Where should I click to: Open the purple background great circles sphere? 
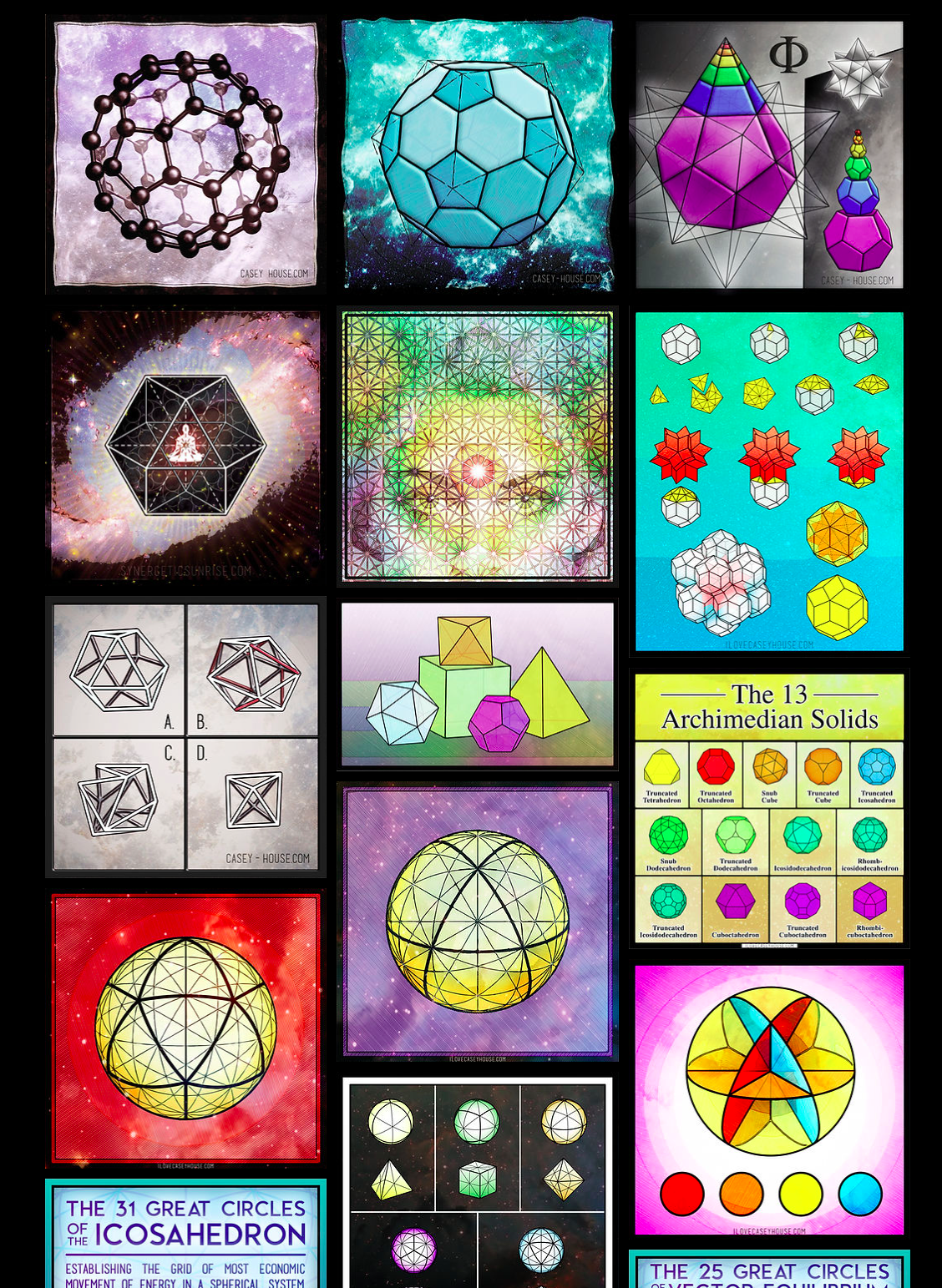[477, 921]
